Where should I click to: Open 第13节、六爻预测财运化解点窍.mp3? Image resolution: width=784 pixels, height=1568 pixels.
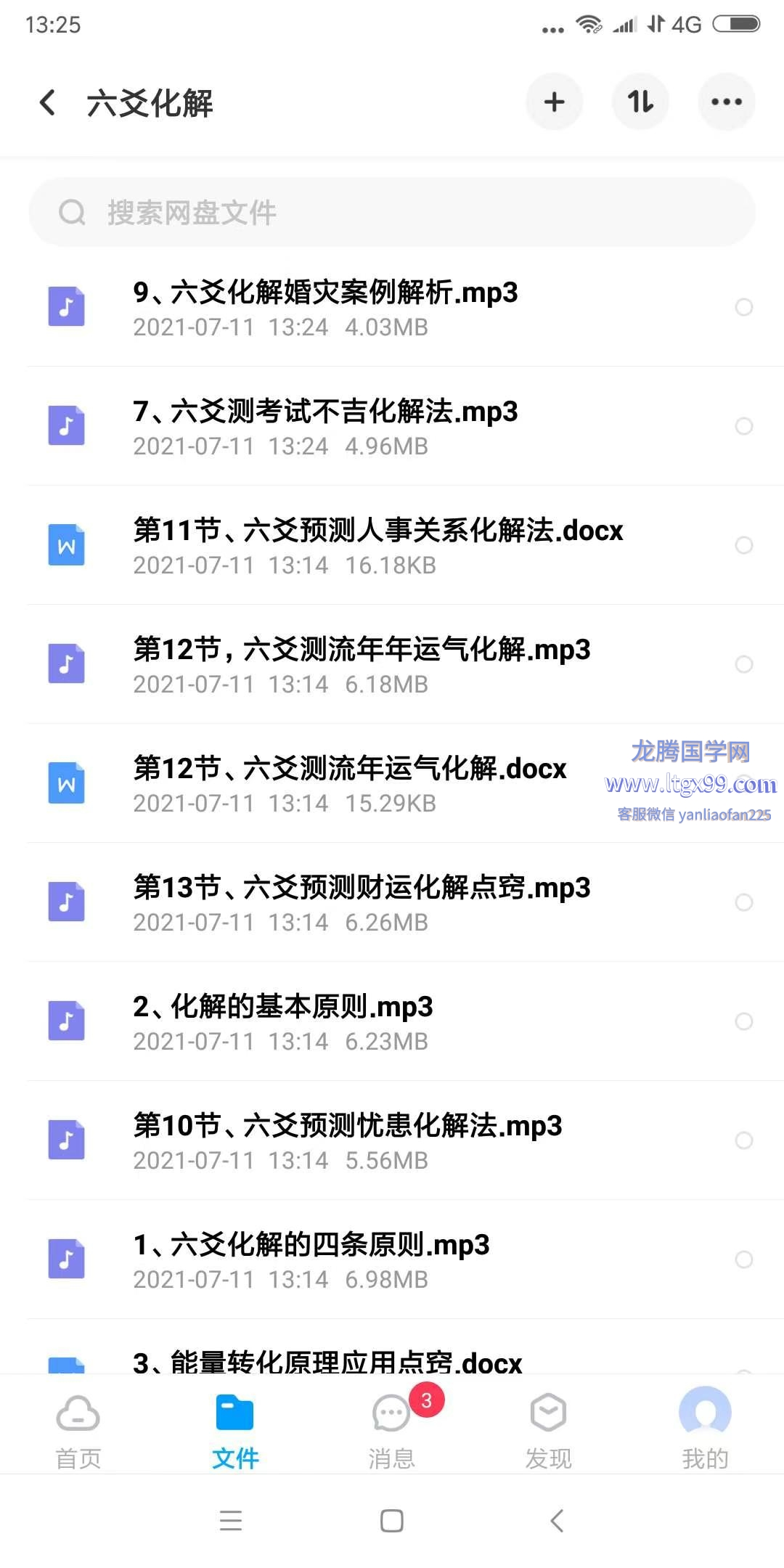392,902
